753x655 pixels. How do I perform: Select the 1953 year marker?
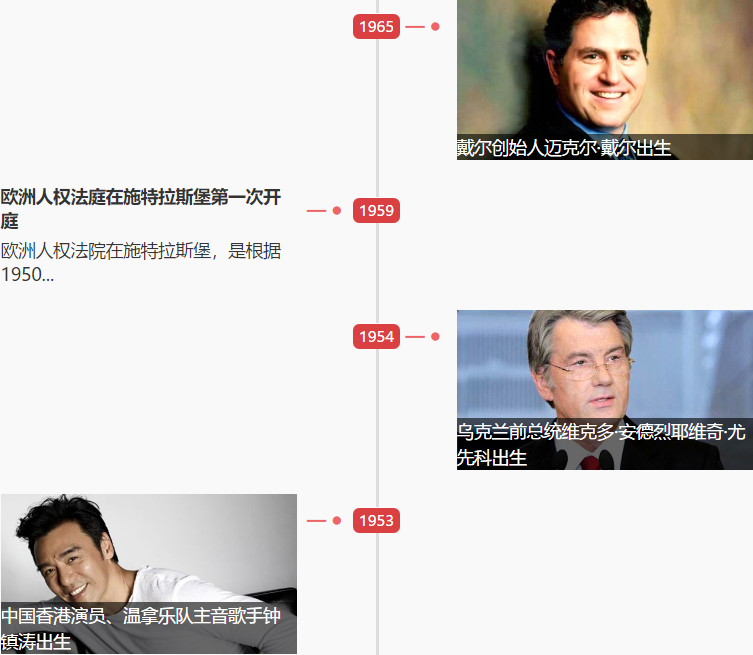[x=376, y=521]
